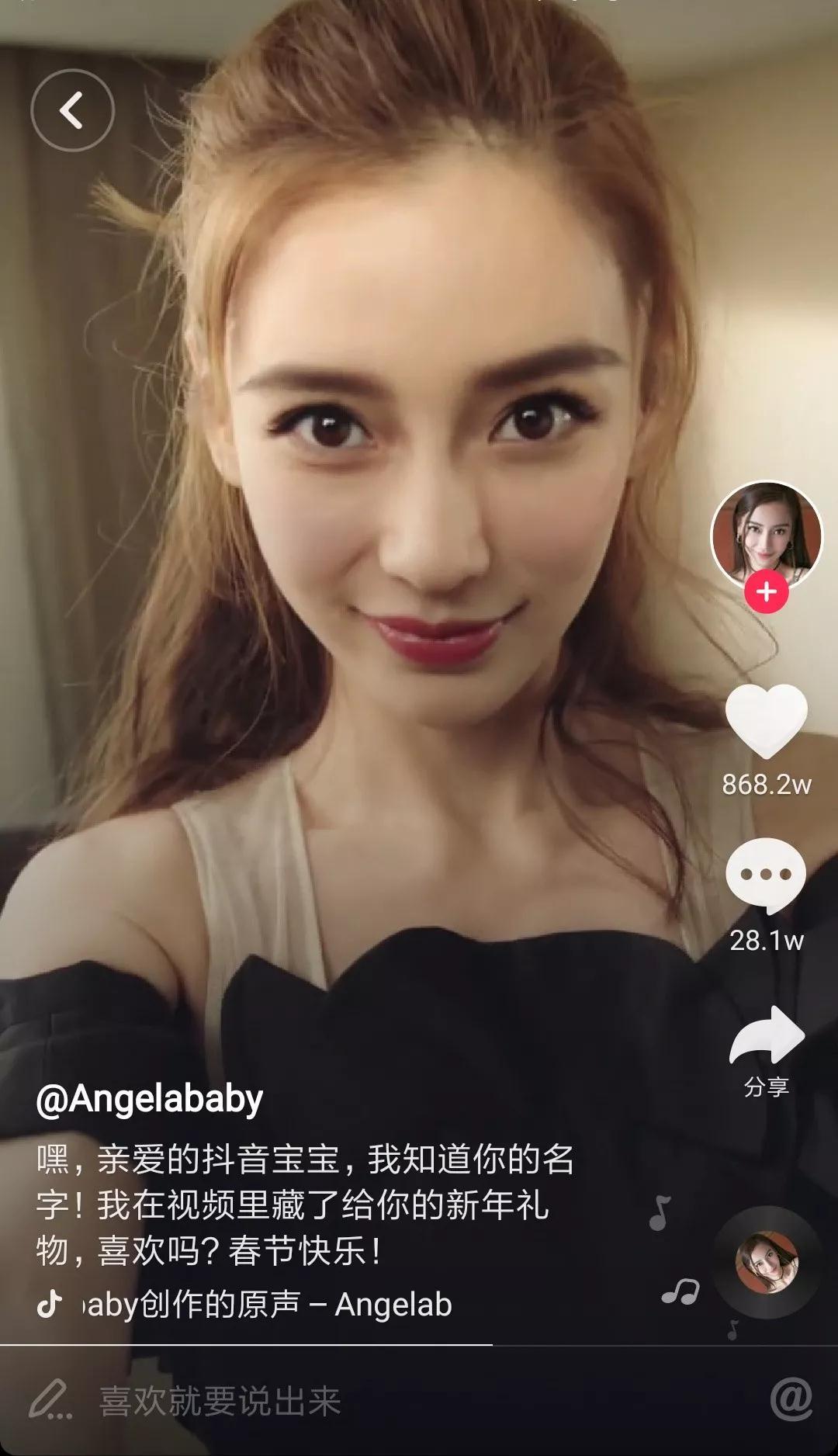Open the @Angelababy username
The image size is (838, 1456).
coord(150,1099)
